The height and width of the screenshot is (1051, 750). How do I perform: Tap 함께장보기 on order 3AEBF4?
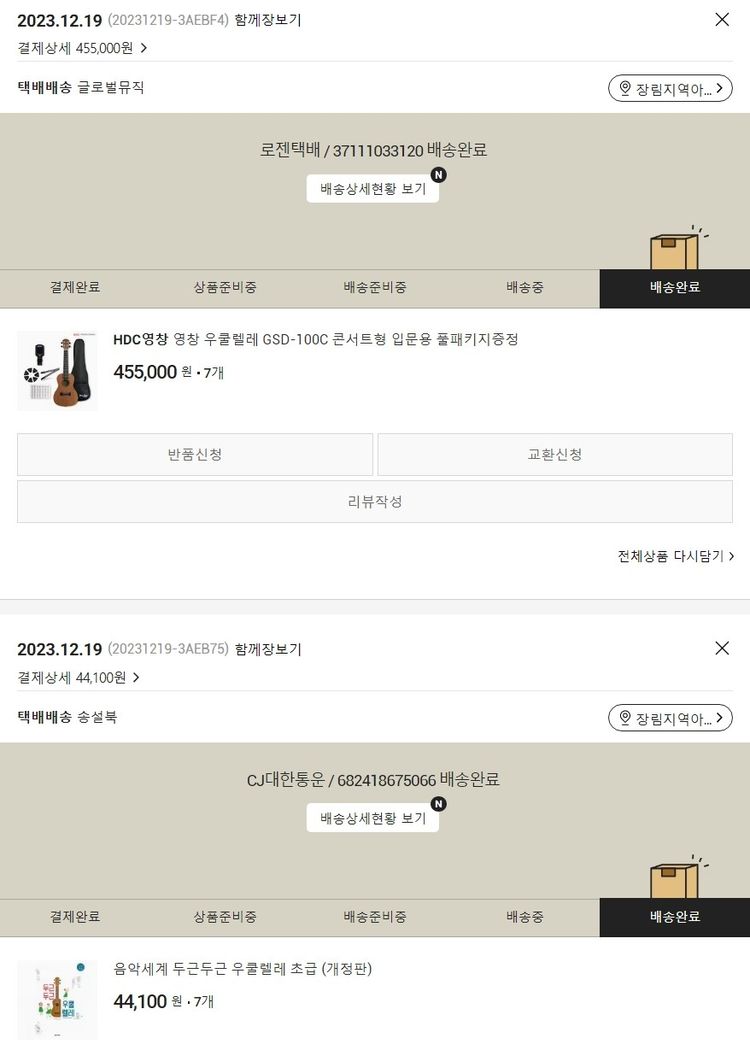(x=268, y=19)
